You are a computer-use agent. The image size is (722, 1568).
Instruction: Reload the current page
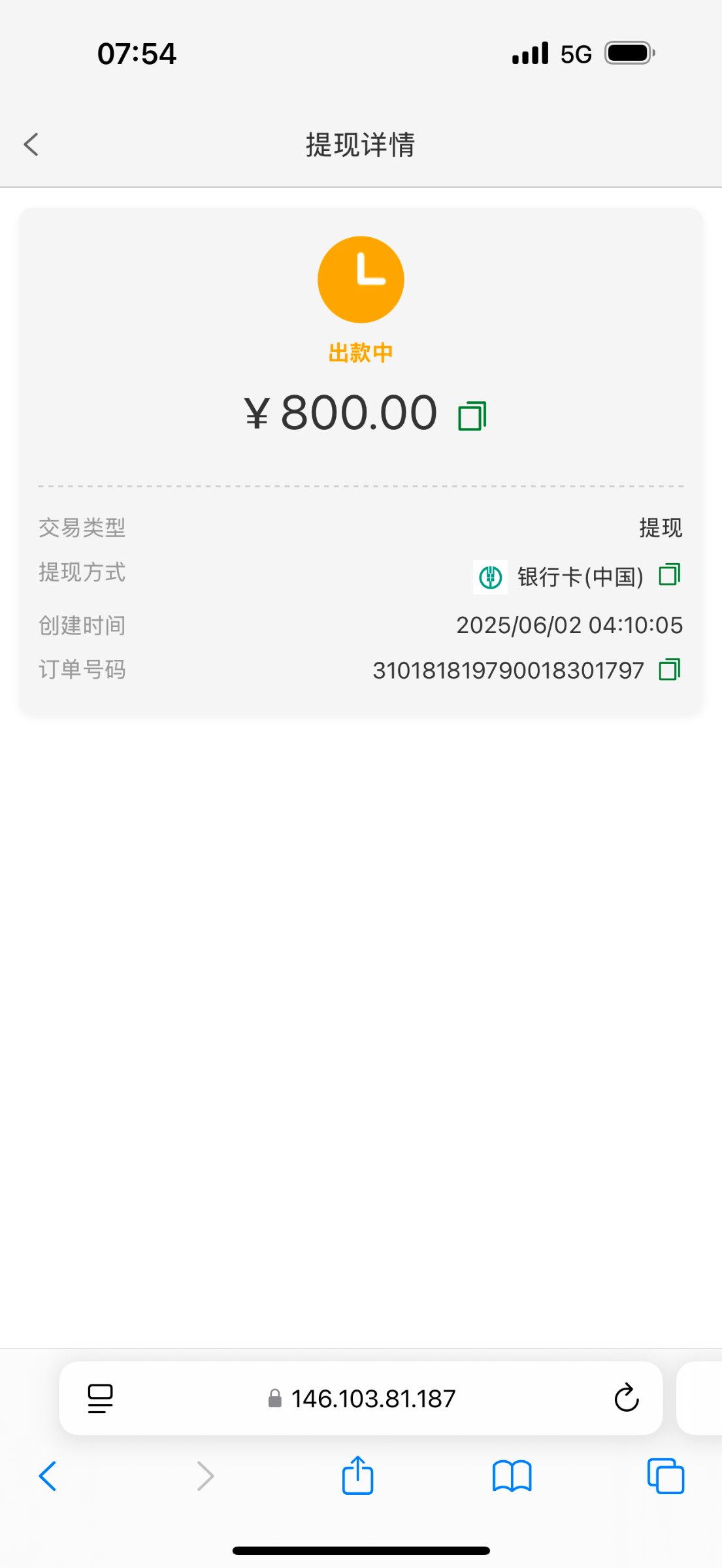[626, 1398]
